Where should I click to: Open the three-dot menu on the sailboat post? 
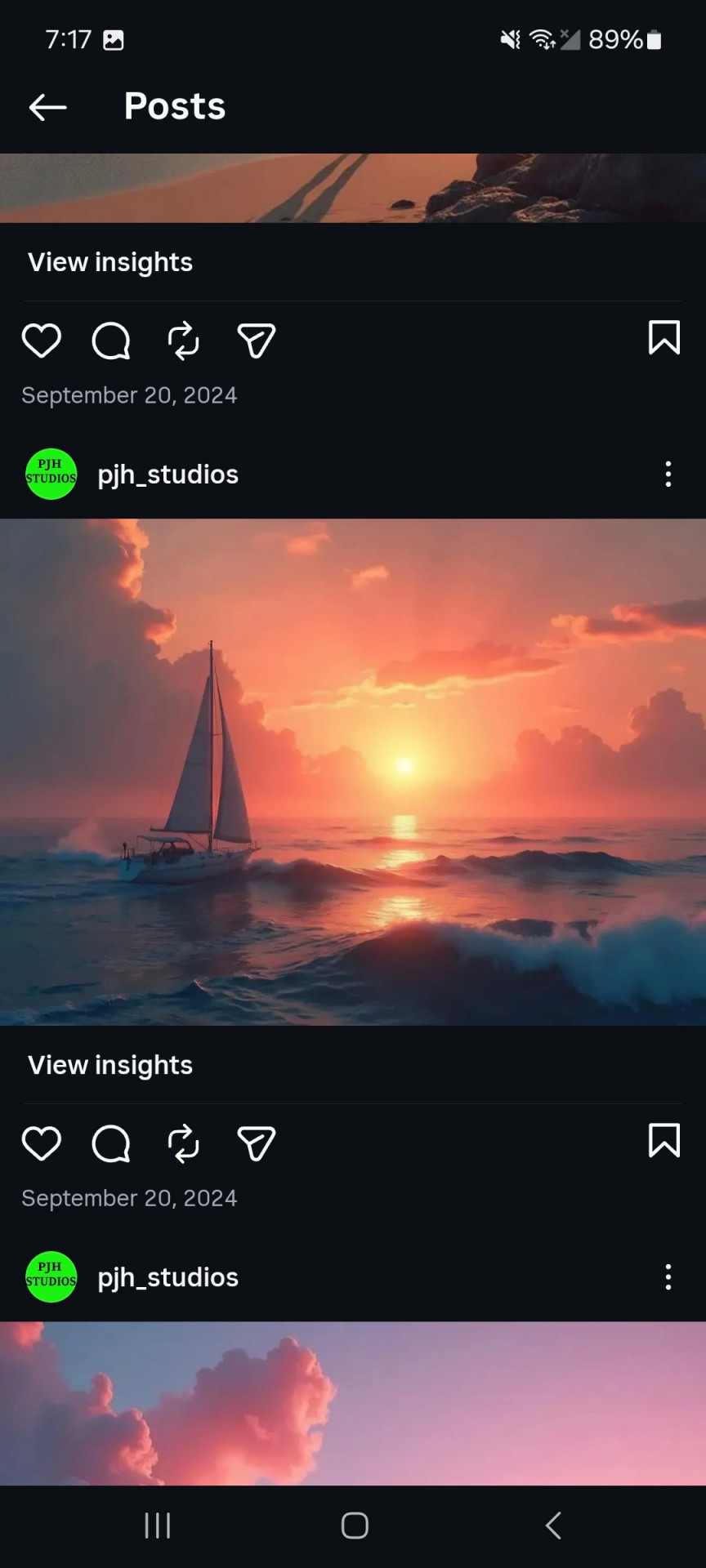668,474
